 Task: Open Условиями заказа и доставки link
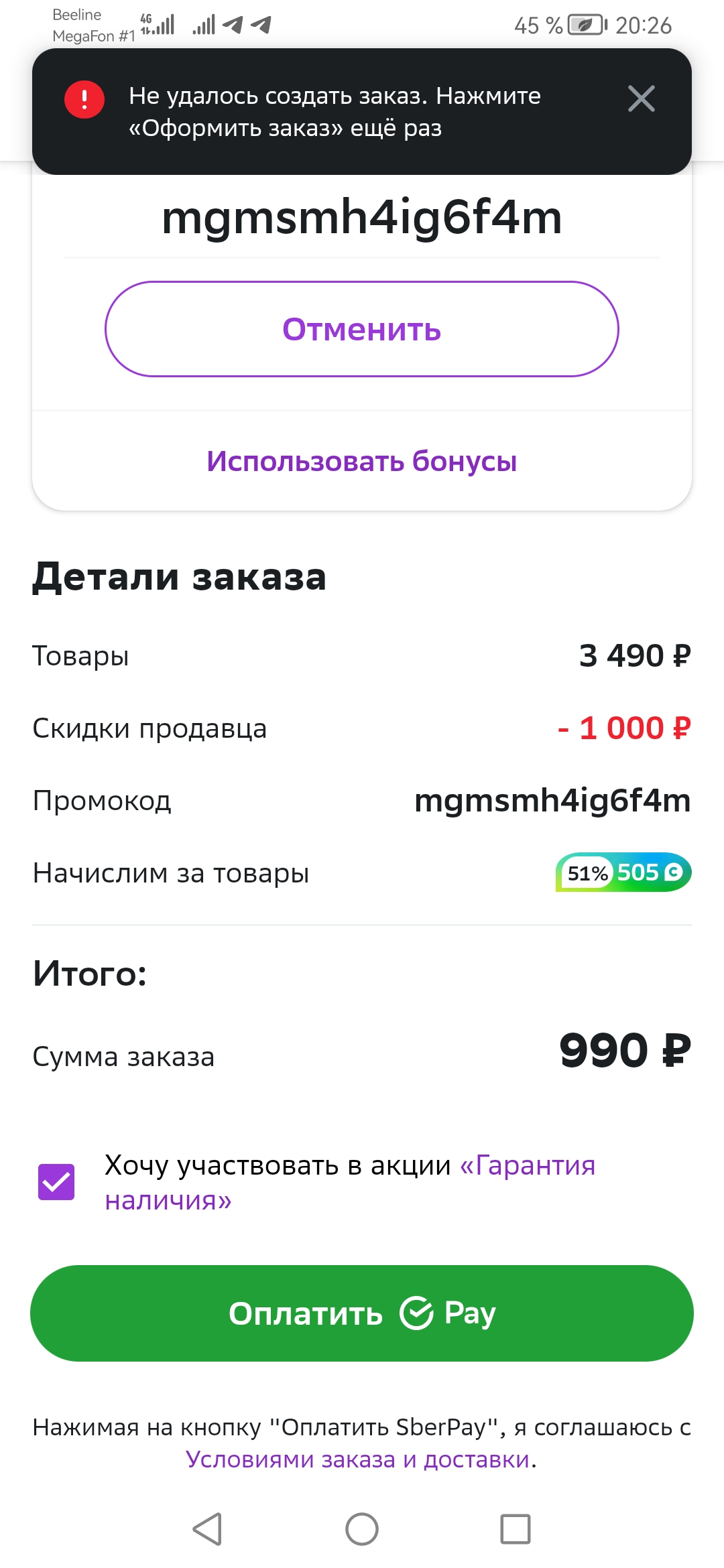(x=358, y=1459)
